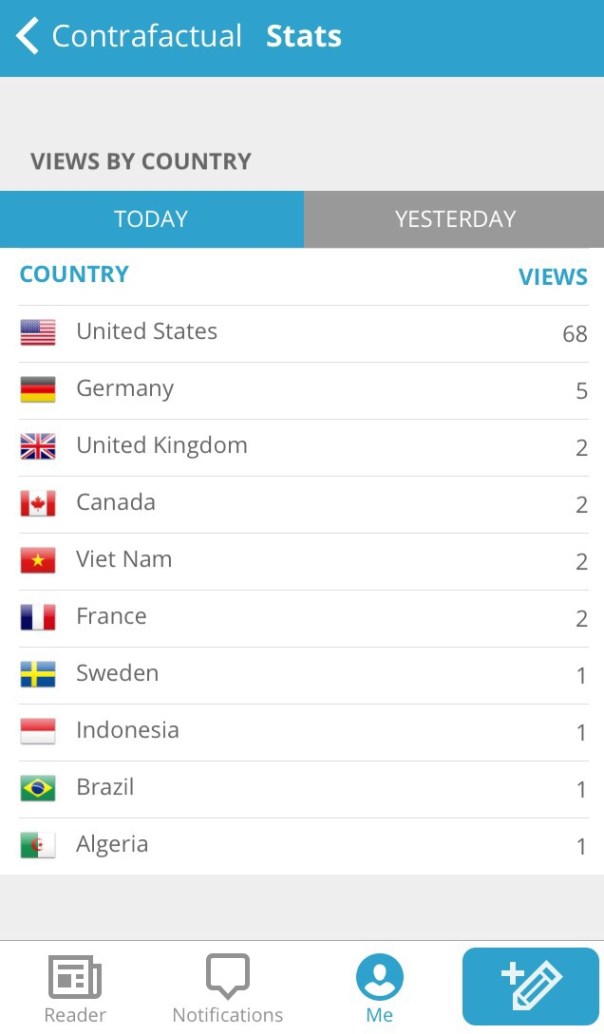Viewport: 604px width, 1034px height.
Task: Open the Reader tab
Action: 75,988
